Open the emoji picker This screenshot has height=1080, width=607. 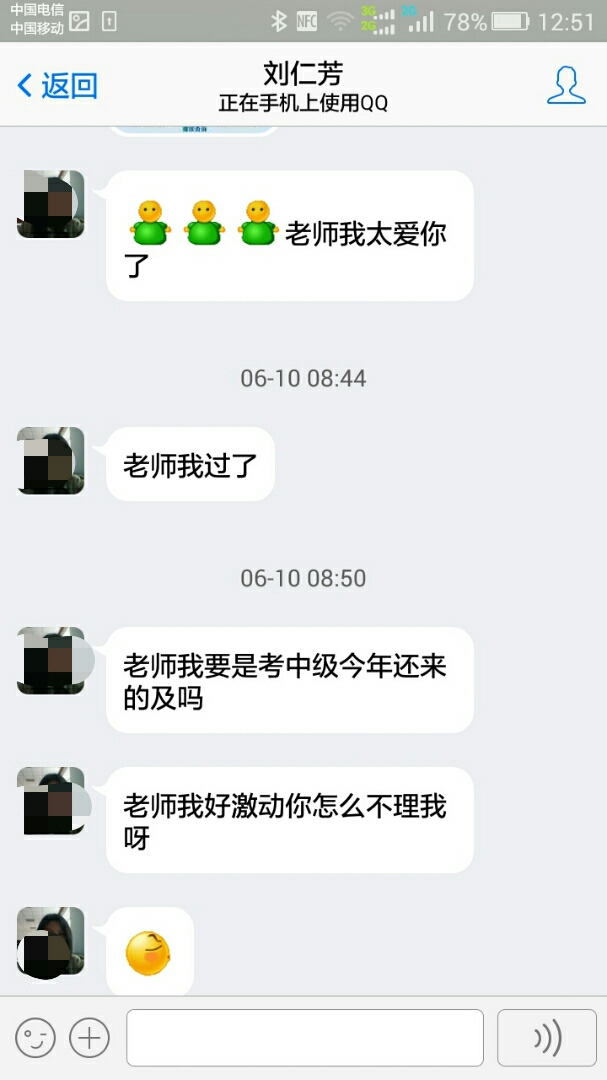pyautogui.click(x=35, y=1037)
